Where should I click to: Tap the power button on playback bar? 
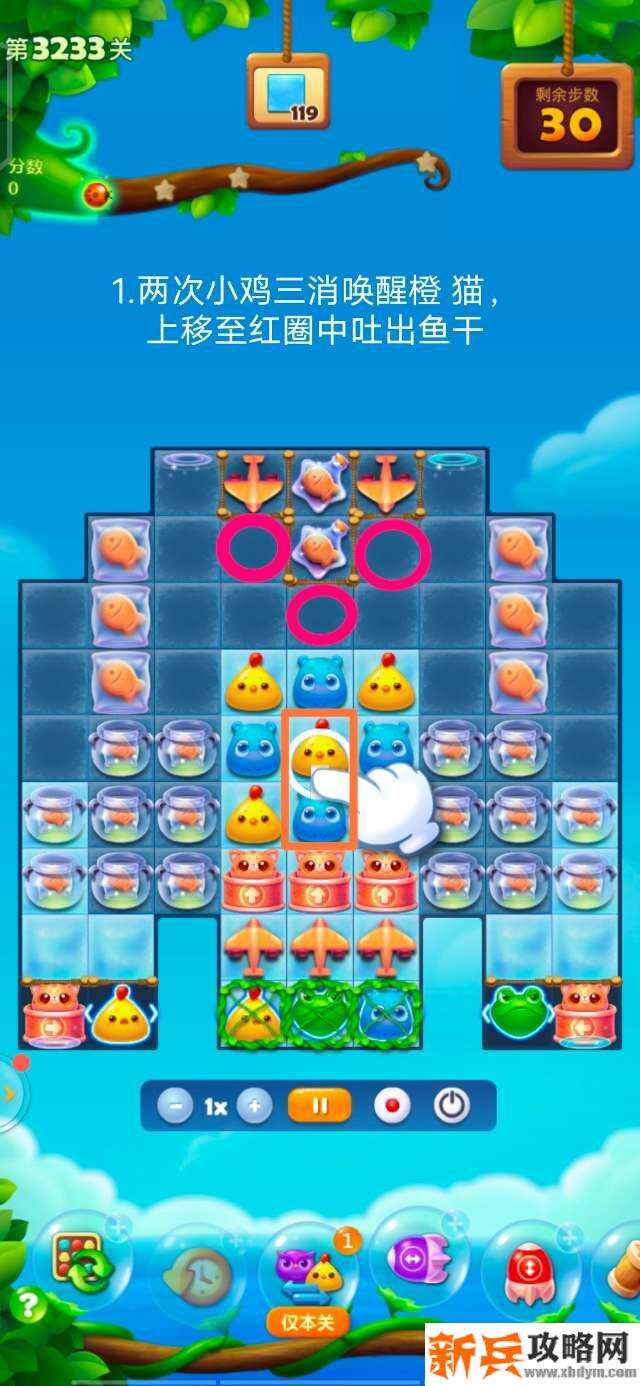(x=452, y=1106)
